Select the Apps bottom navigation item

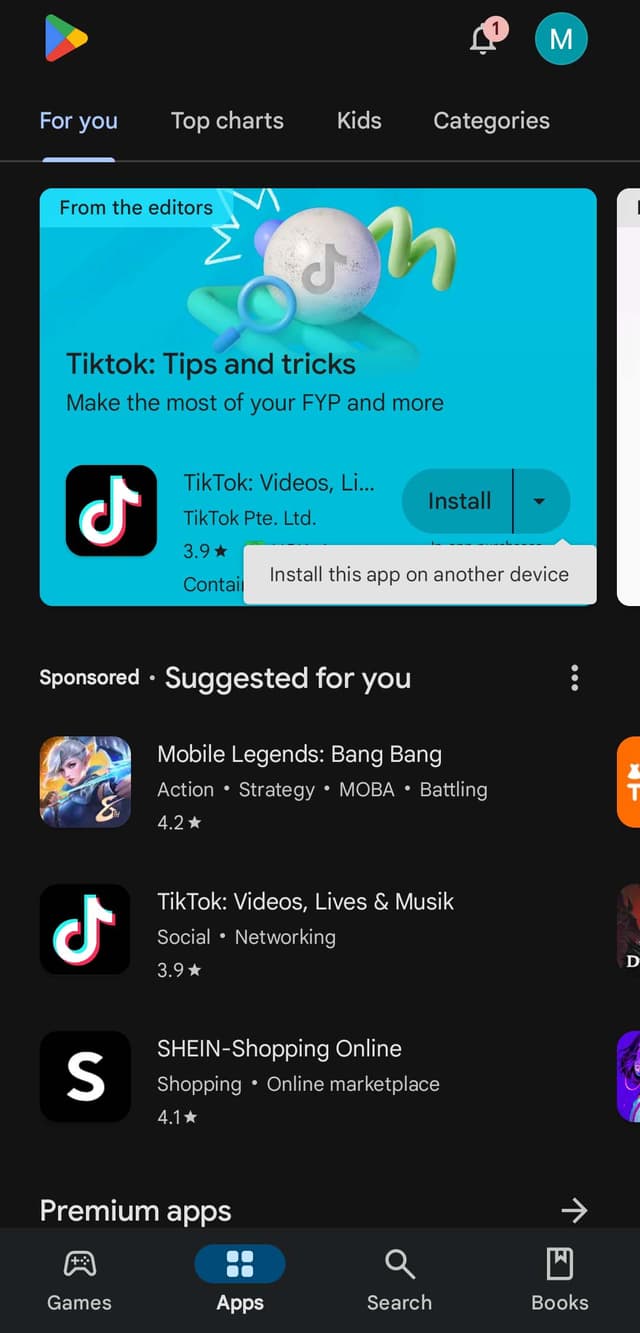click(240, 1280)
